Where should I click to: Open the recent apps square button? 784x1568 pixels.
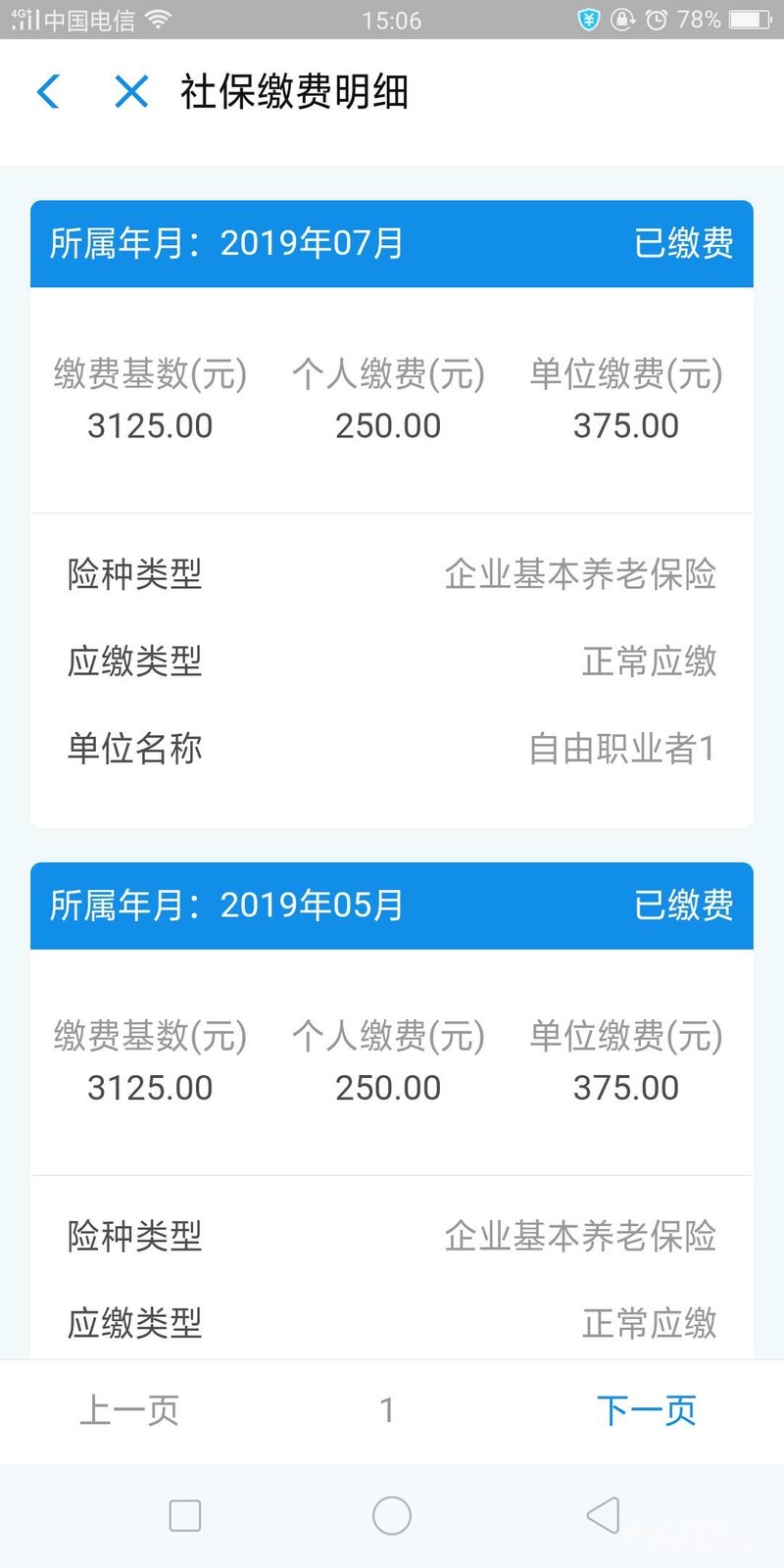(185, 1515)
